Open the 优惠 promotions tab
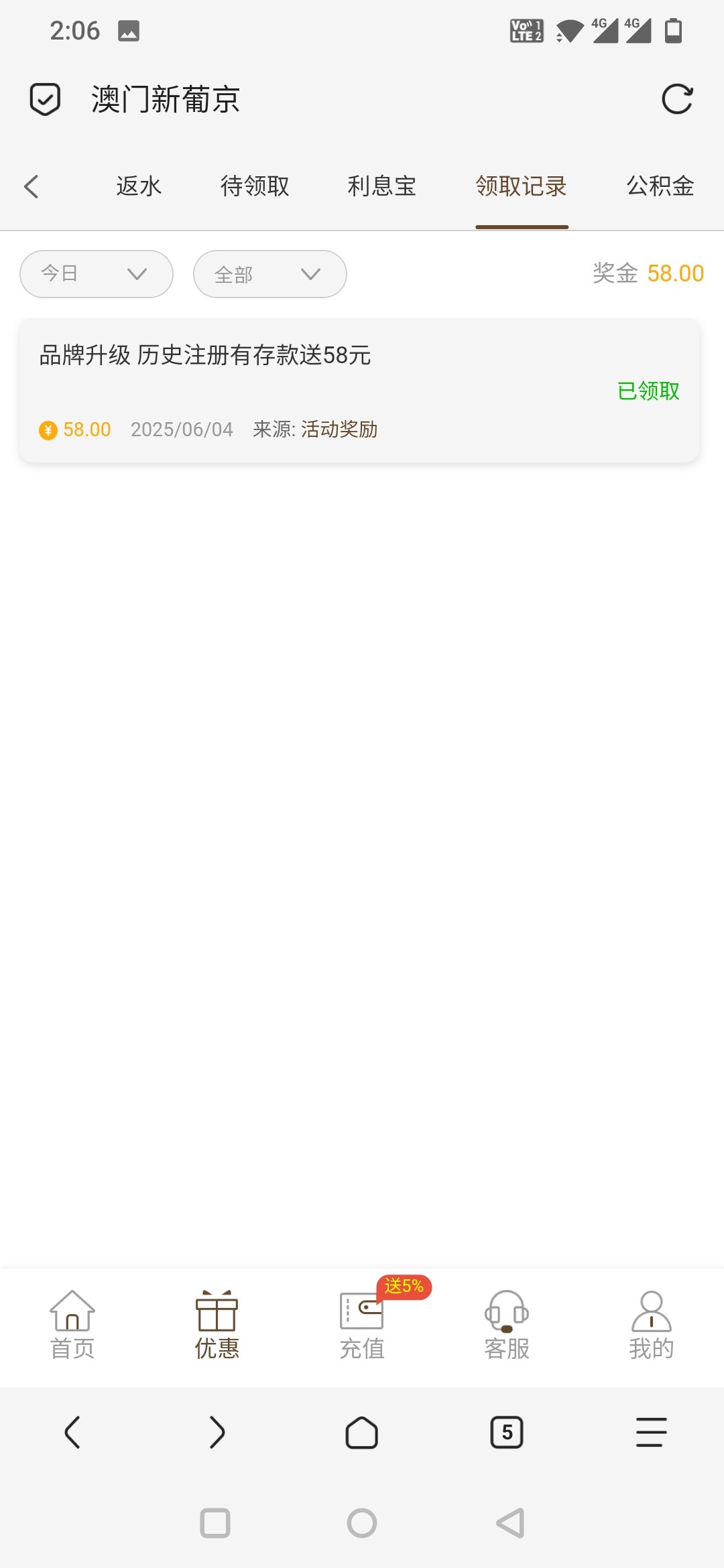 pos(217,1325)
